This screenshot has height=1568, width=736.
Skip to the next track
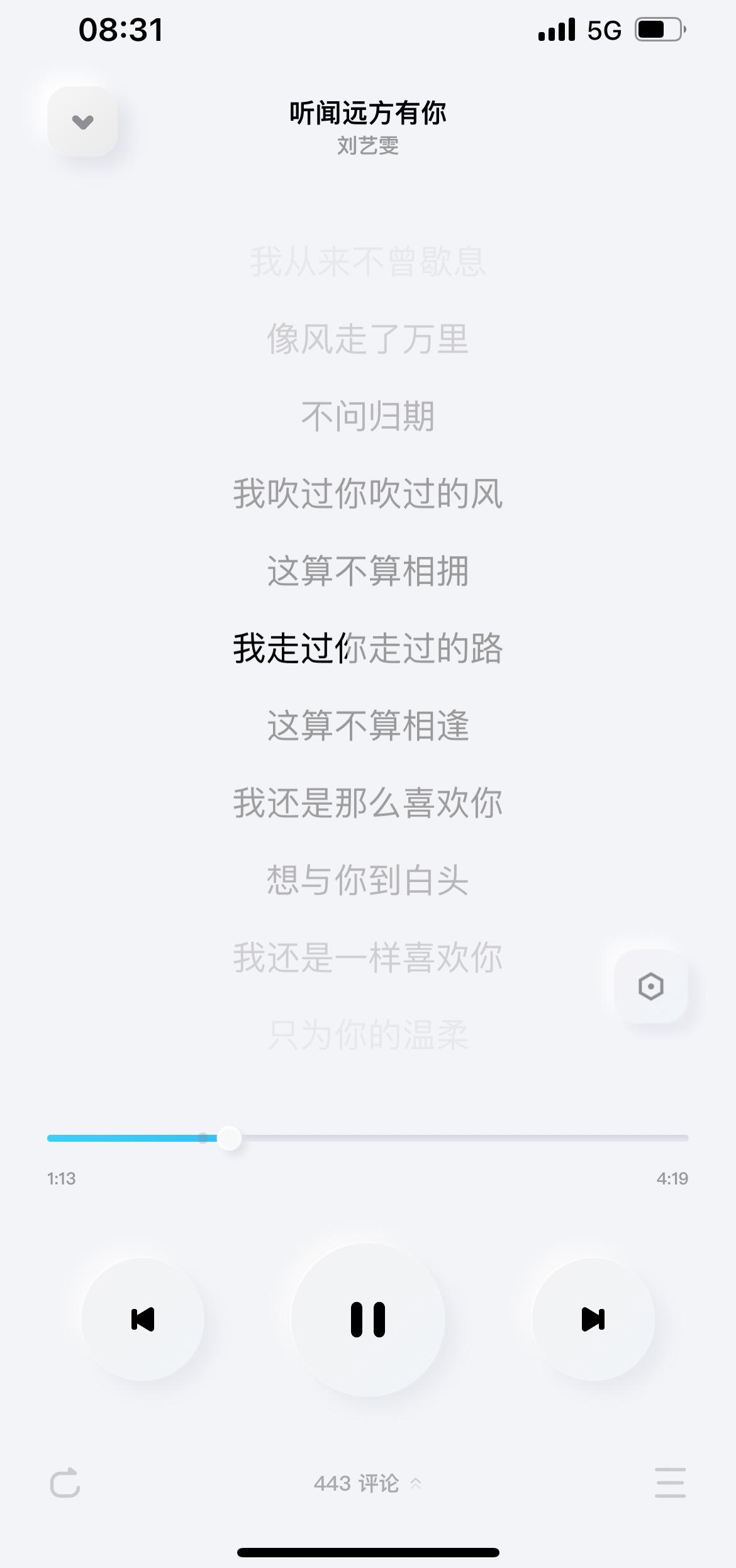(593, 1319)
